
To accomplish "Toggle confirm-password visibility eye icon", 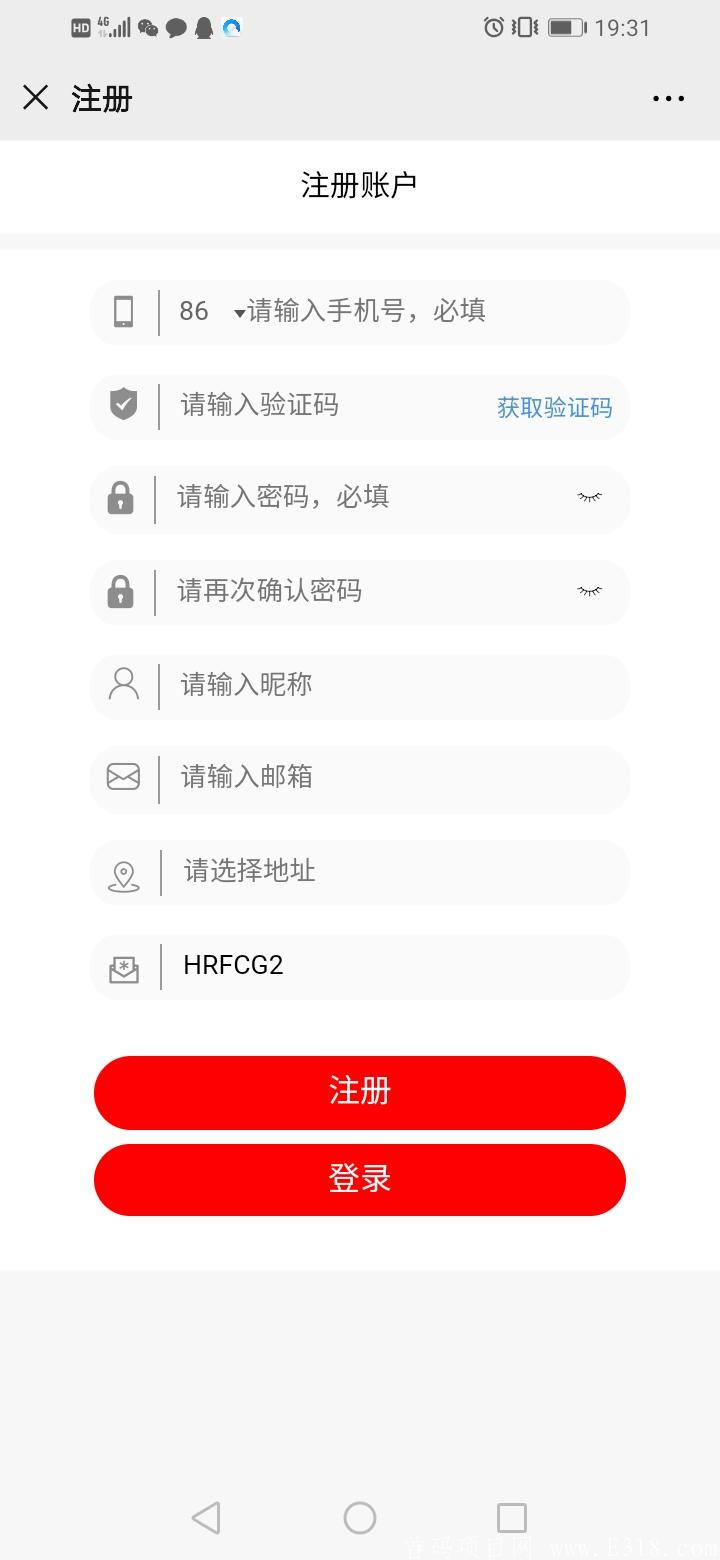I will [x=591, y=592].
